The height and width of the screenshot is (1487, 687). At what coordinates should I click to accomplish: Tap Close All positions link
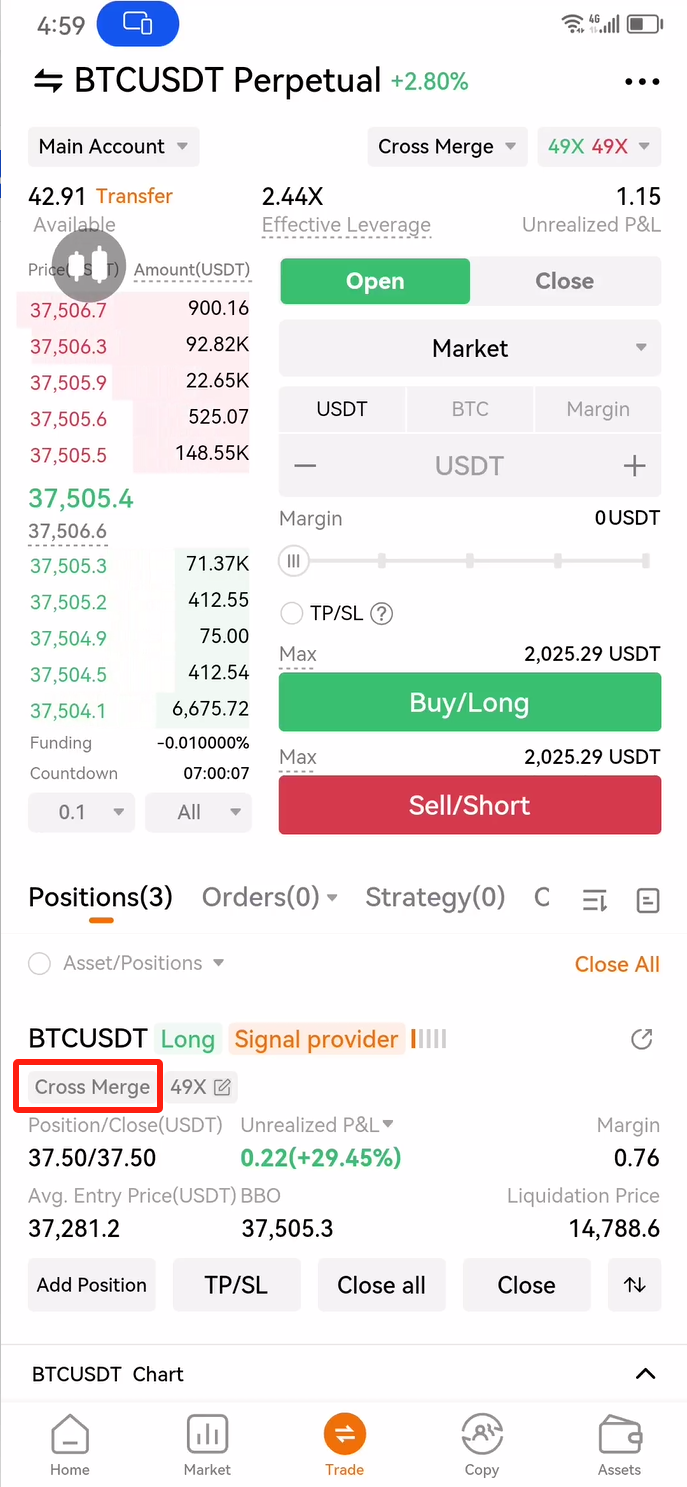pyautogui.click(x=617, y=964)
